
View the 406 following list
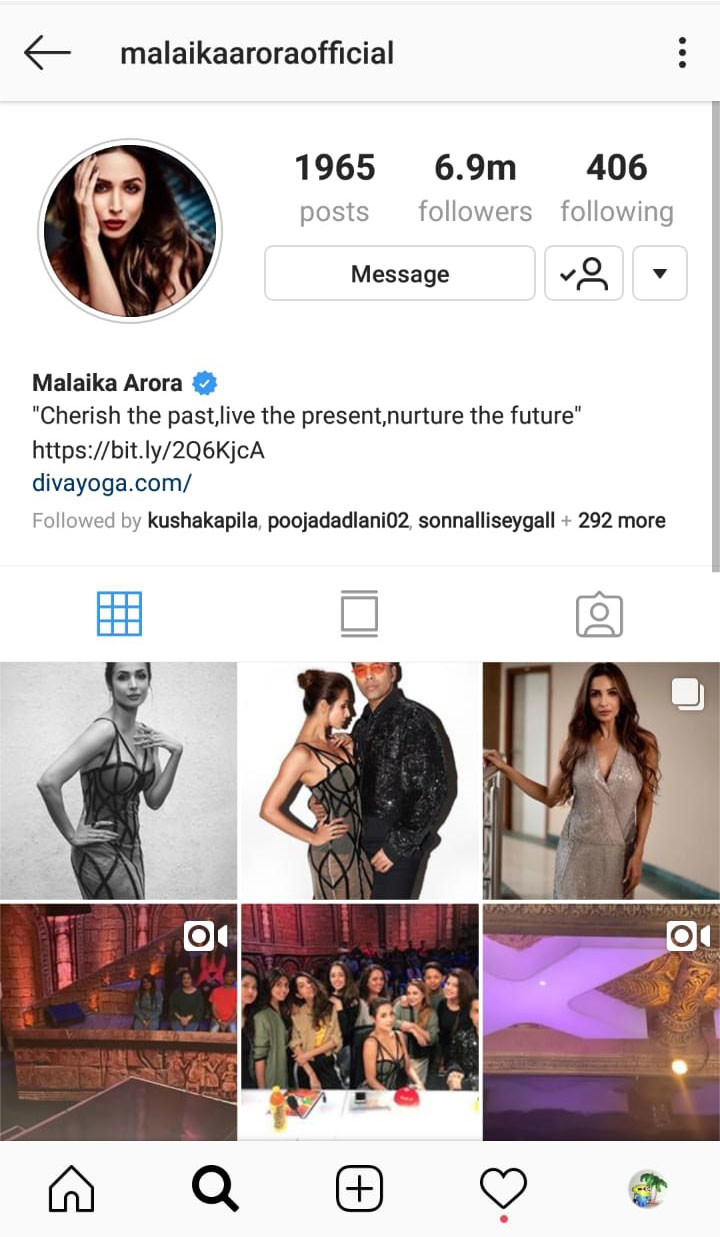point(617,188)
